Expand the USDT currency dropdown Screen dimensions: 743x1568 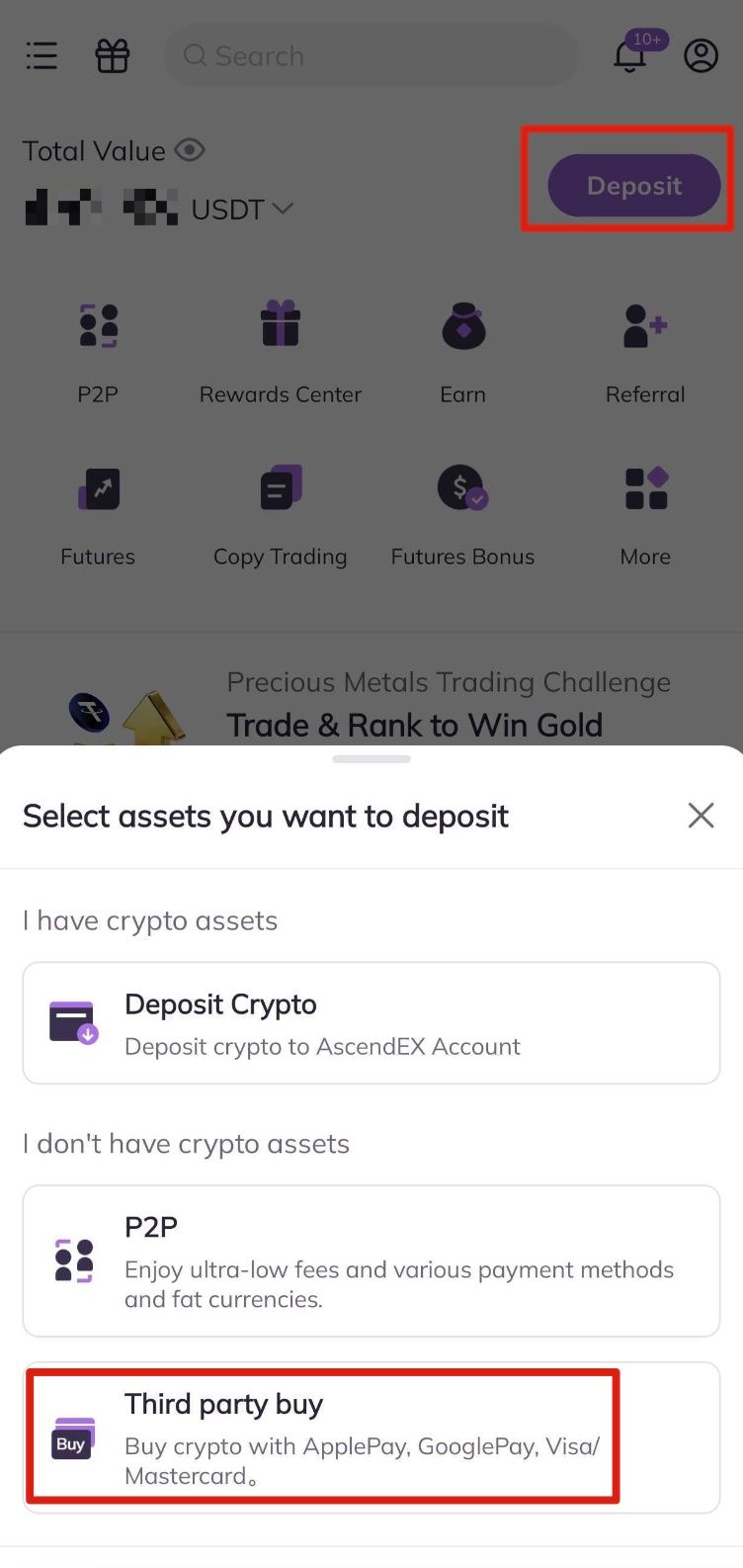click(x=283, y=209)
